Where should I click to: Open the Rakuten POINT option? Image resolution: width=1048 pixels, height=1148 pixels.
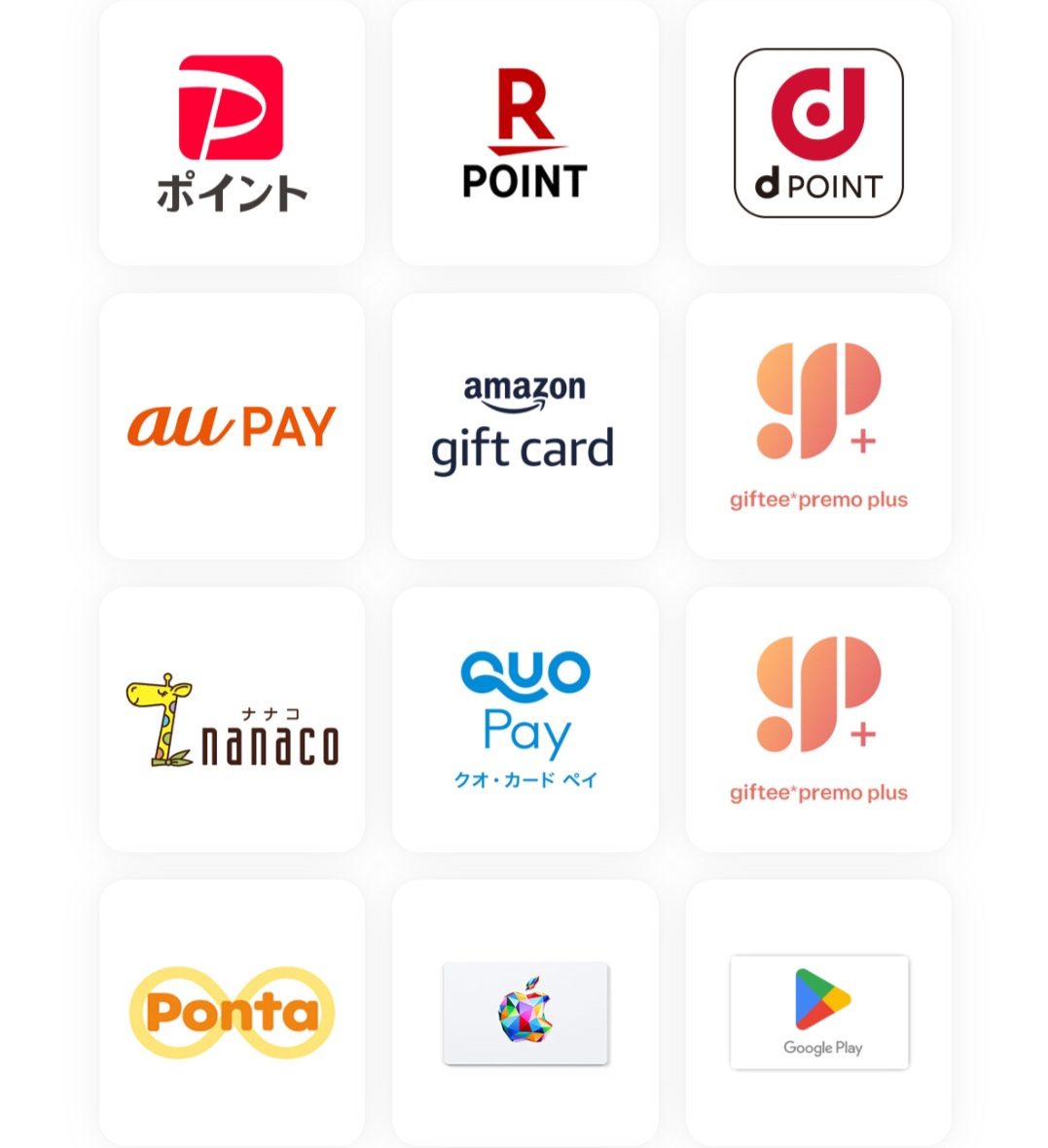524,133
